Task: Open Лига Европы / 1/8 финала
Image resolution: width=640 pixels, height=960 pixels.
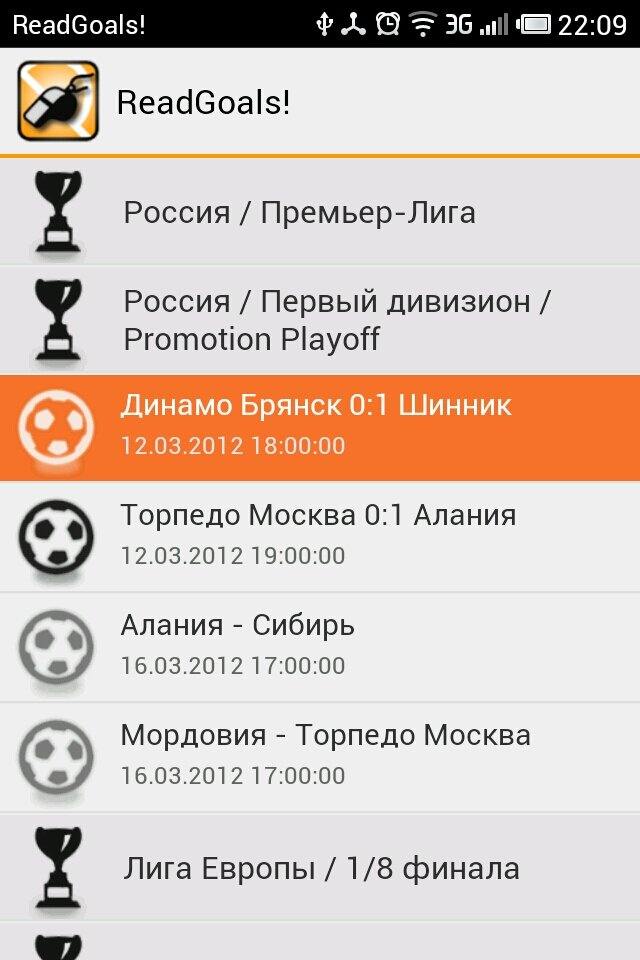Action: (320, 868)
